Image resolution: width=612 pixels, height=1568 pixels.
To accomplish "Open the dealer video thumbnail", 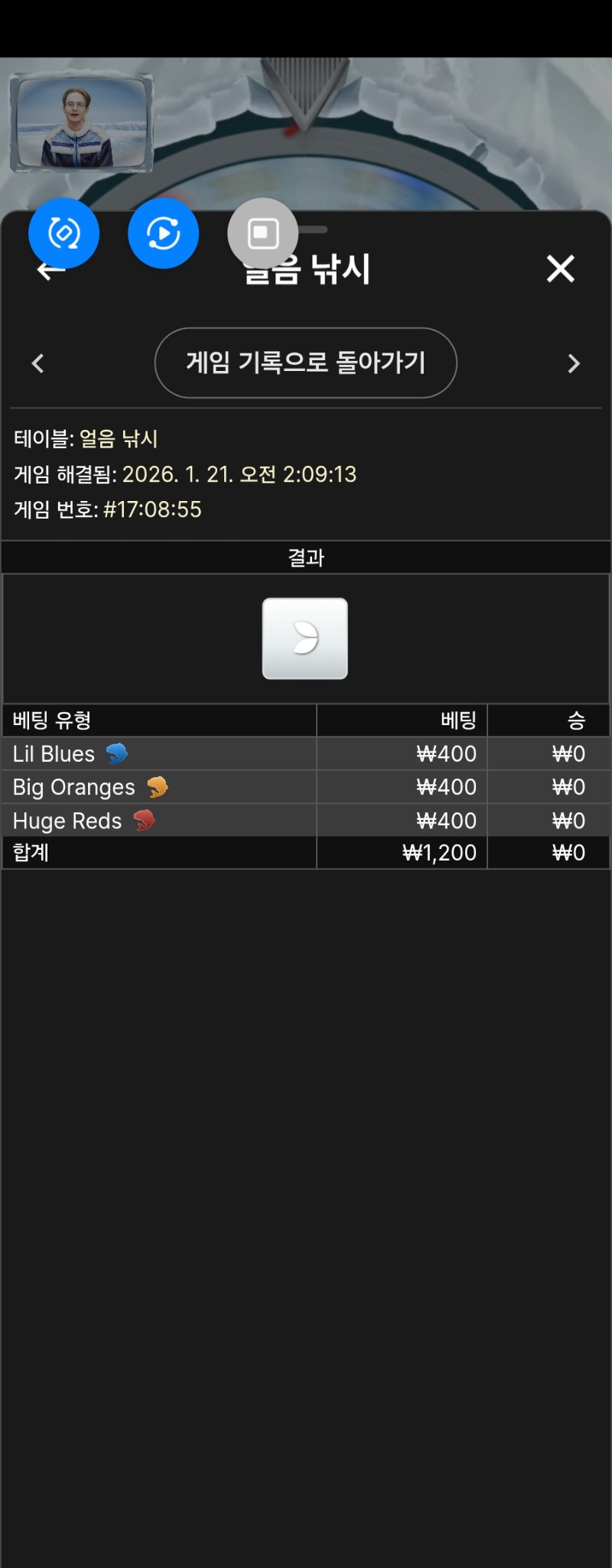I will [81, 122].
